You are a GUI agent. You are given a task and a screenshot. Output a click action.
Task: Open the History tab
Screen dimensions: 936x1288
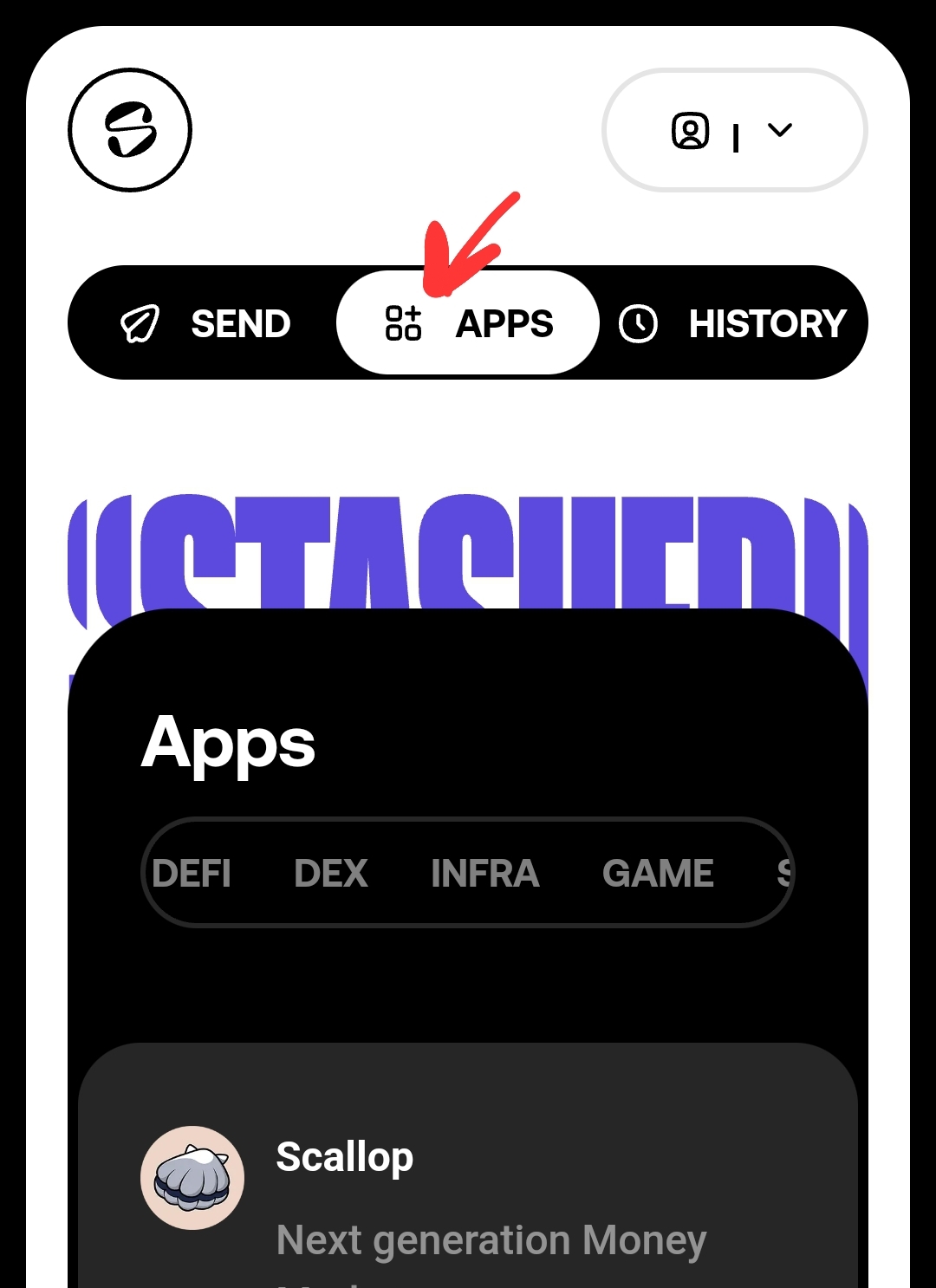732,323
